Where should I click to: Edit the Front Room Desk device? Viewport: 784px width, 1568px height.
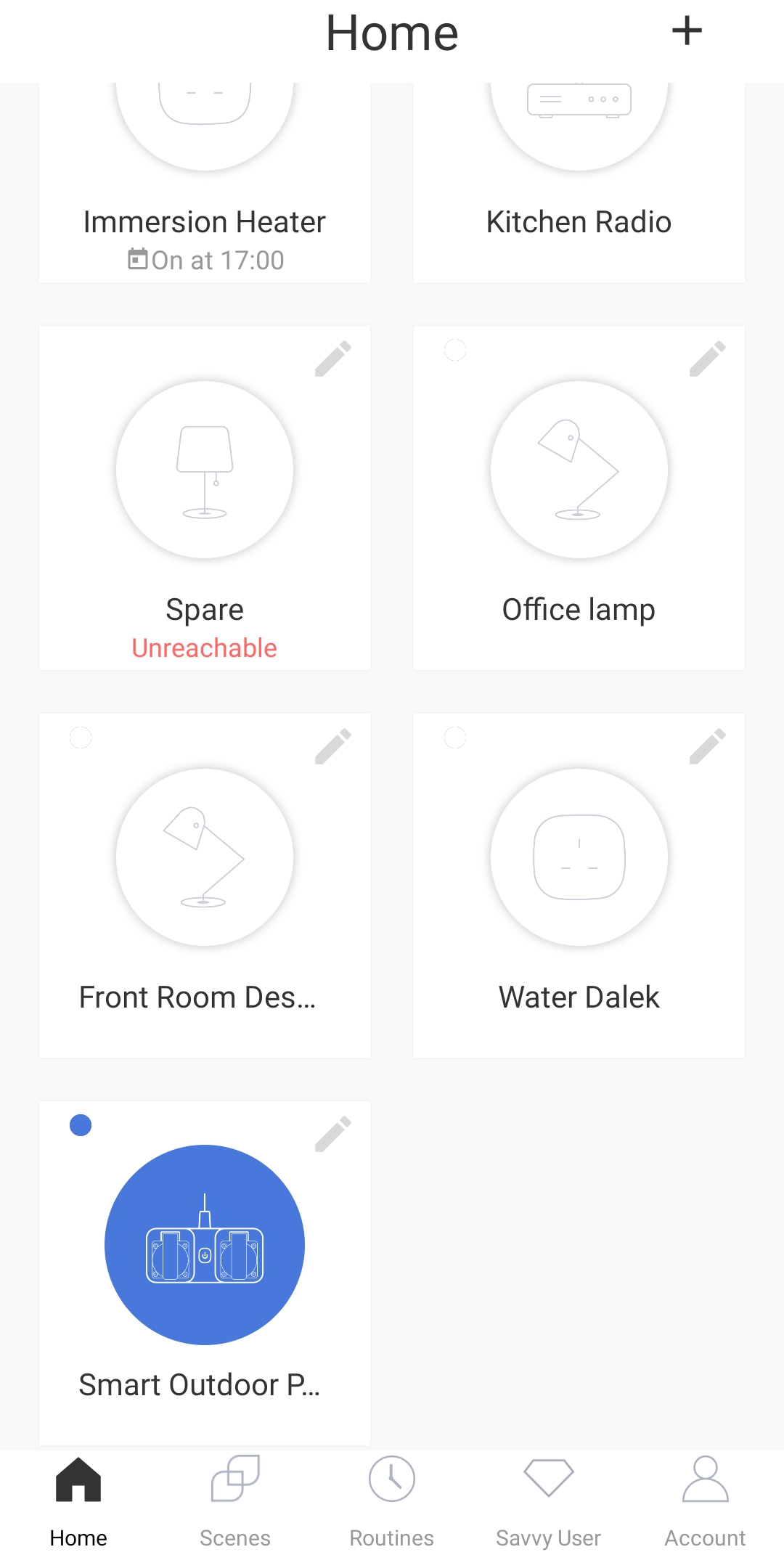click(333, 746)
